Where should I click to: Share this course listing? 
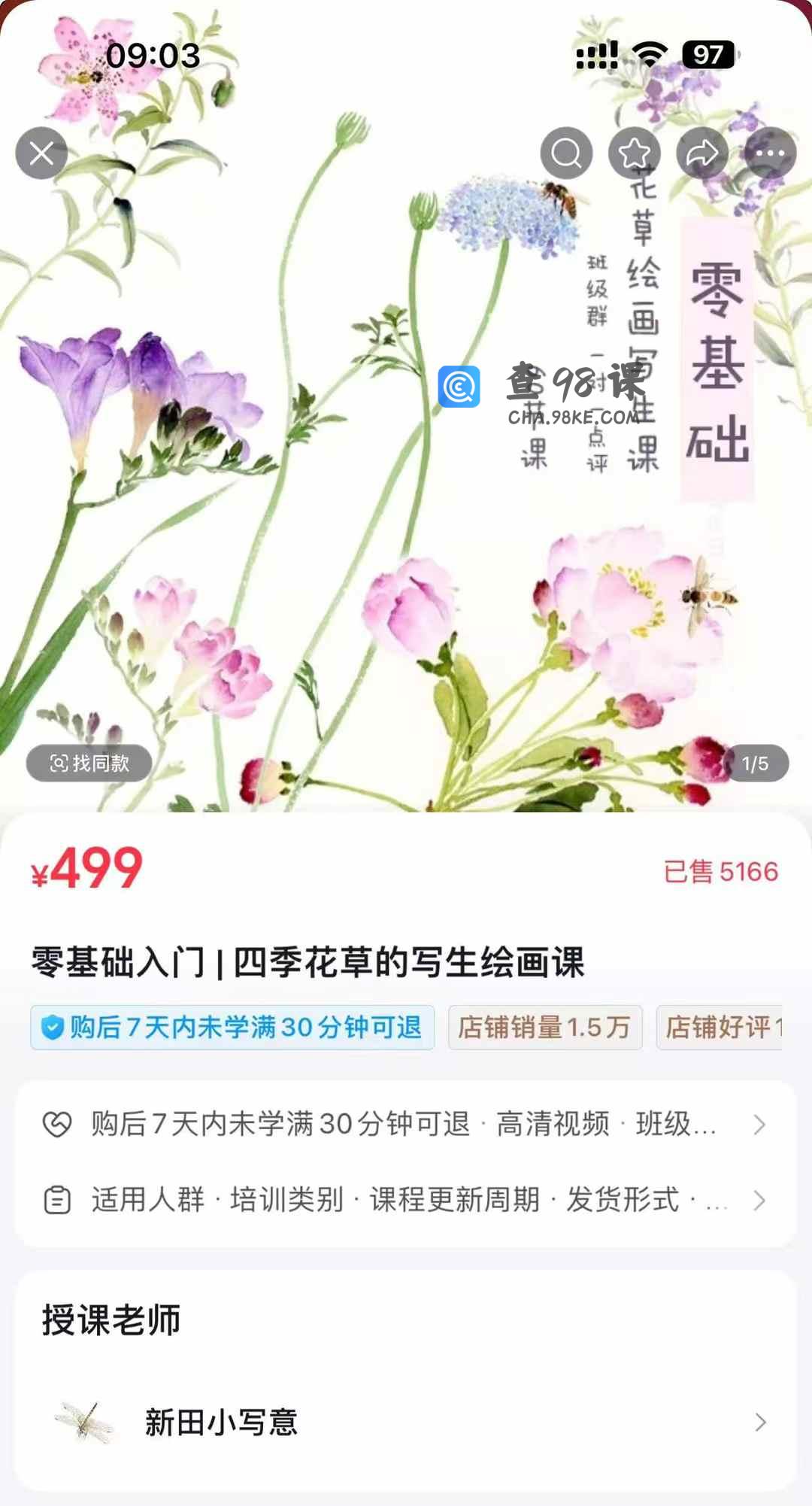click(702, 153)
